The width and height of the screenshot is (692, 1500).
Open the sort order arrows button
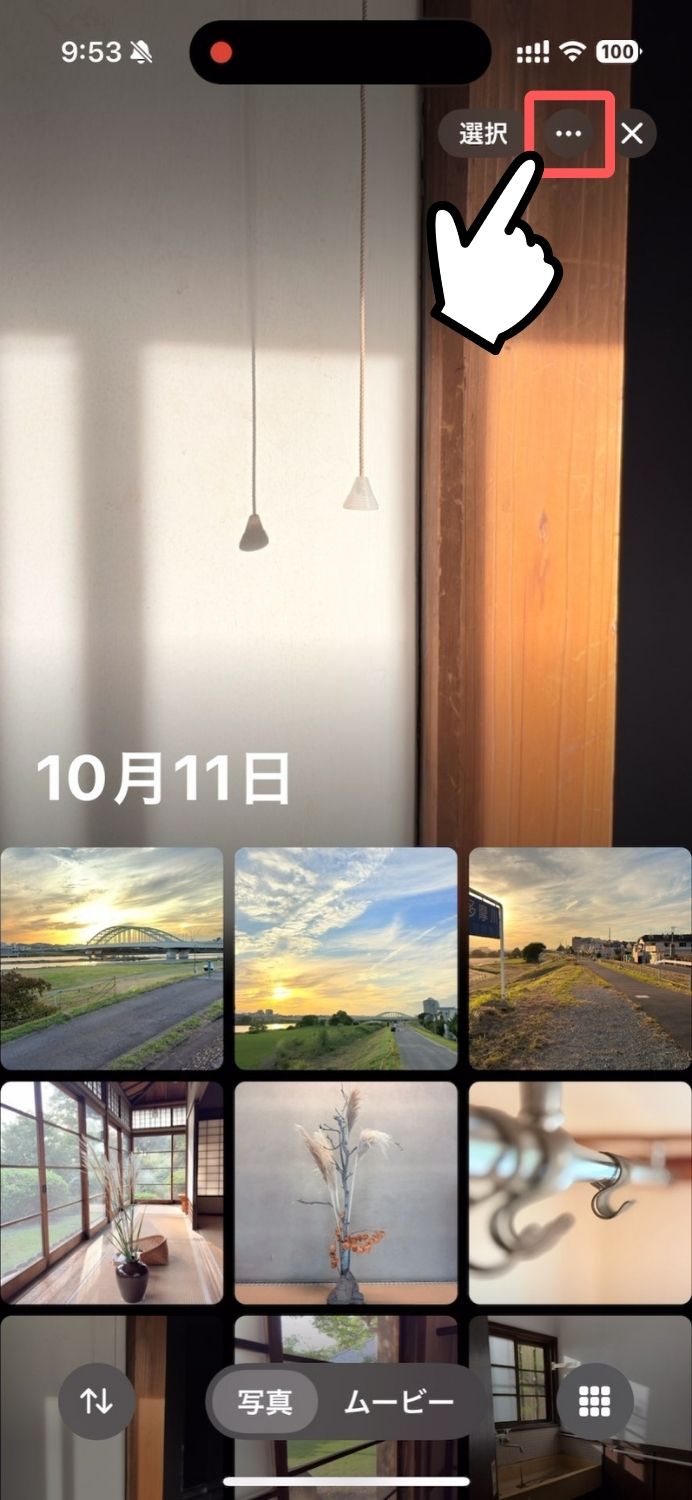click(x=96, y=1402)
